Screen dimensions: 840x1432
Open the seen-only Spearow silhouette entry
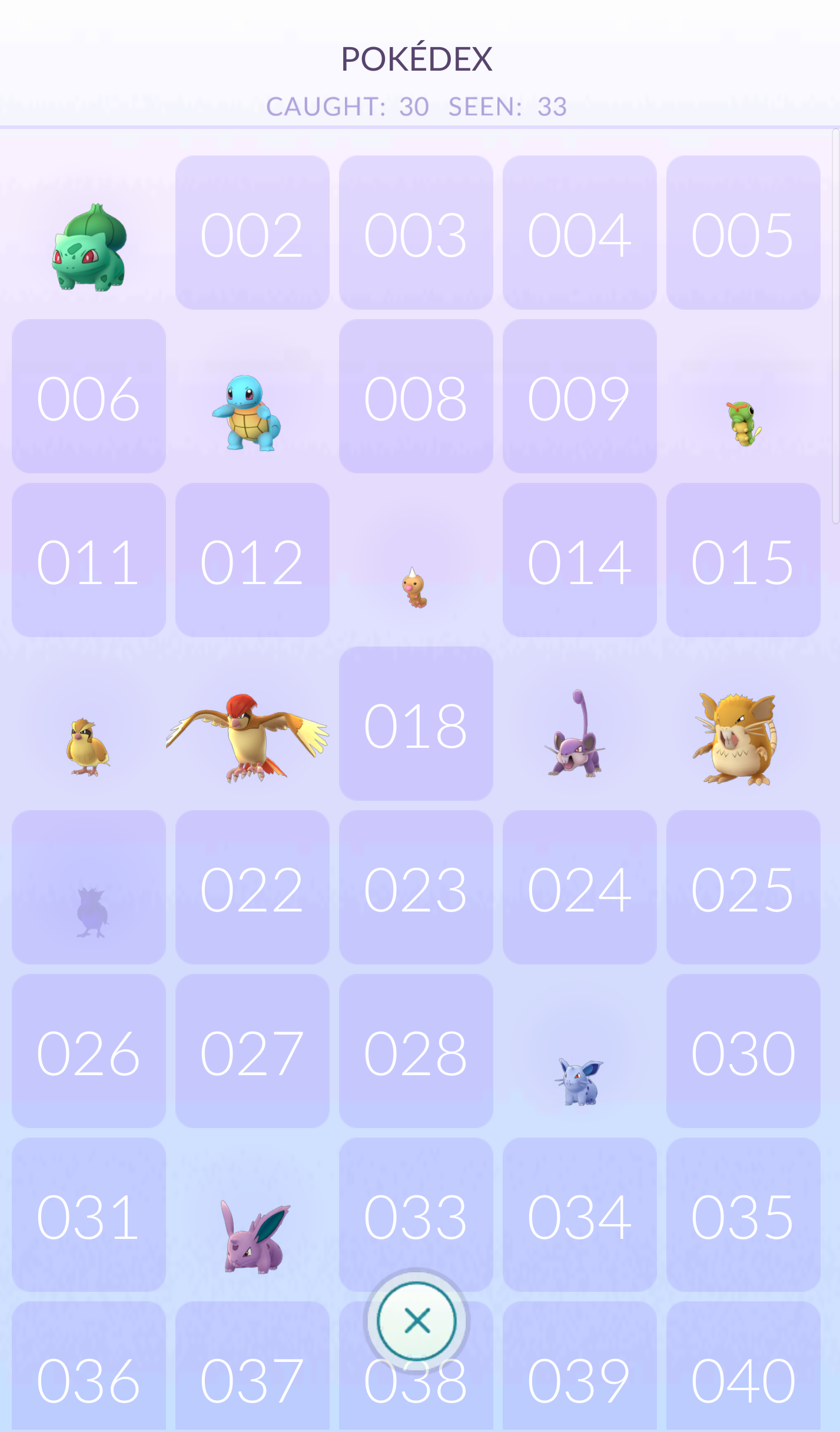(x=89, y=887)
